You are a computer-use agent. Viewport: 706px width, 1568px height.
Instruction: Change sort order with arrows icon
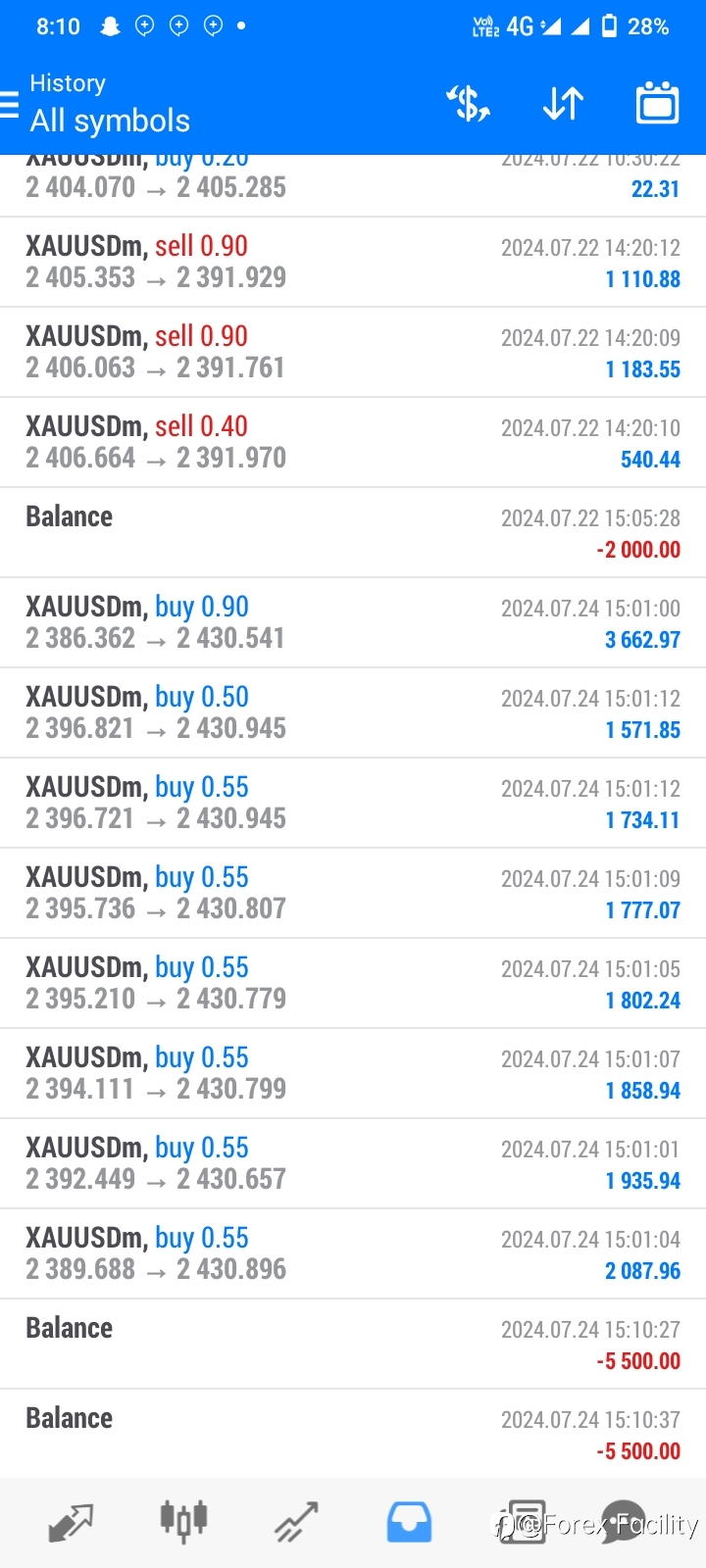564,103
